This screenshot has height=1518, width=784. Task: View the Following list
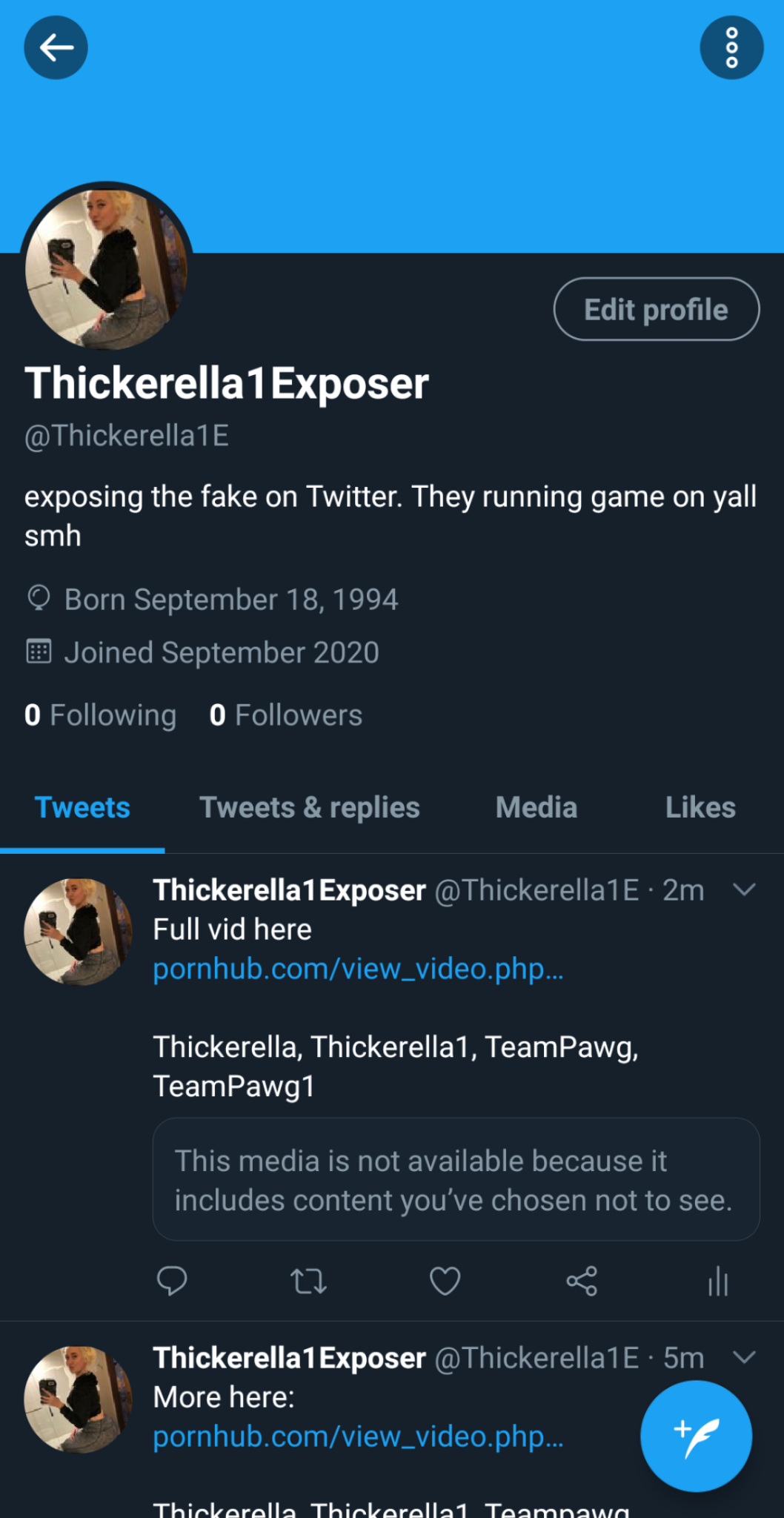(x=99, y=715)
